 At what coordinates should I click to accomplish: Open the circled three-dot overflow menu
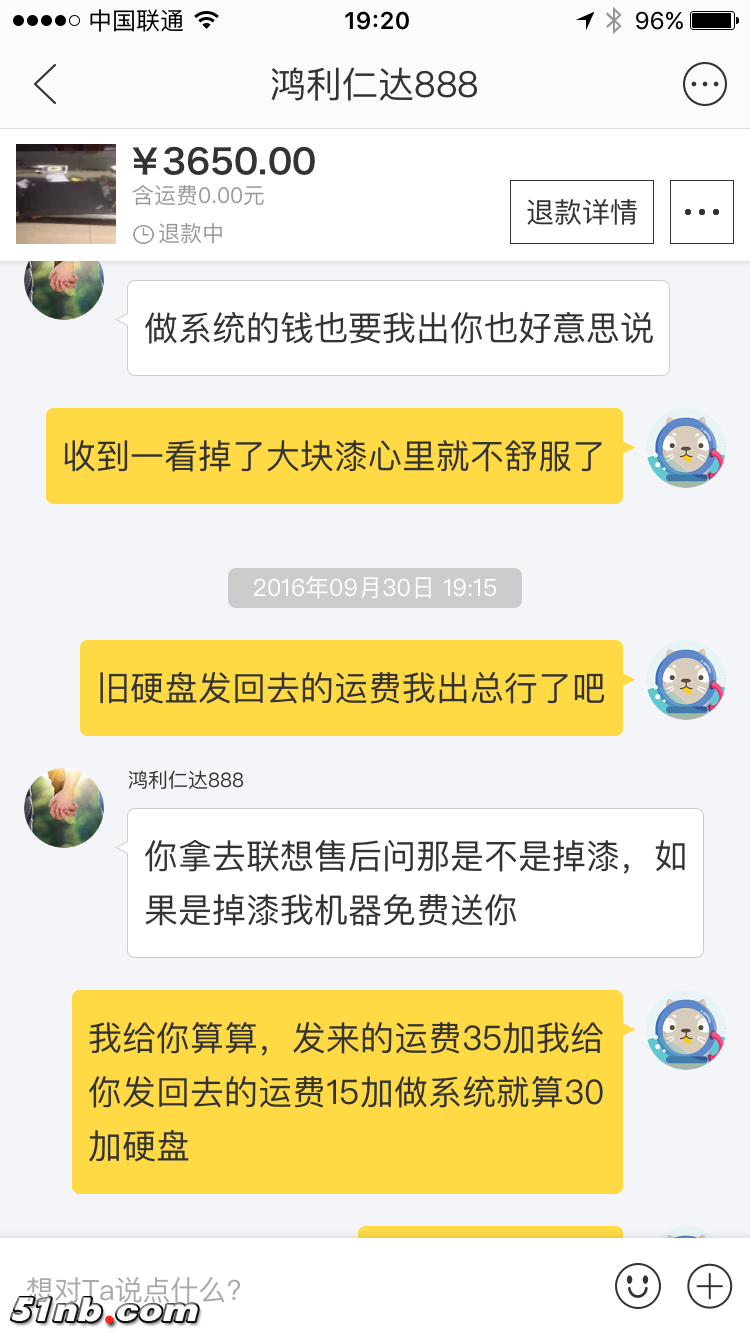[x=704, y=85]
